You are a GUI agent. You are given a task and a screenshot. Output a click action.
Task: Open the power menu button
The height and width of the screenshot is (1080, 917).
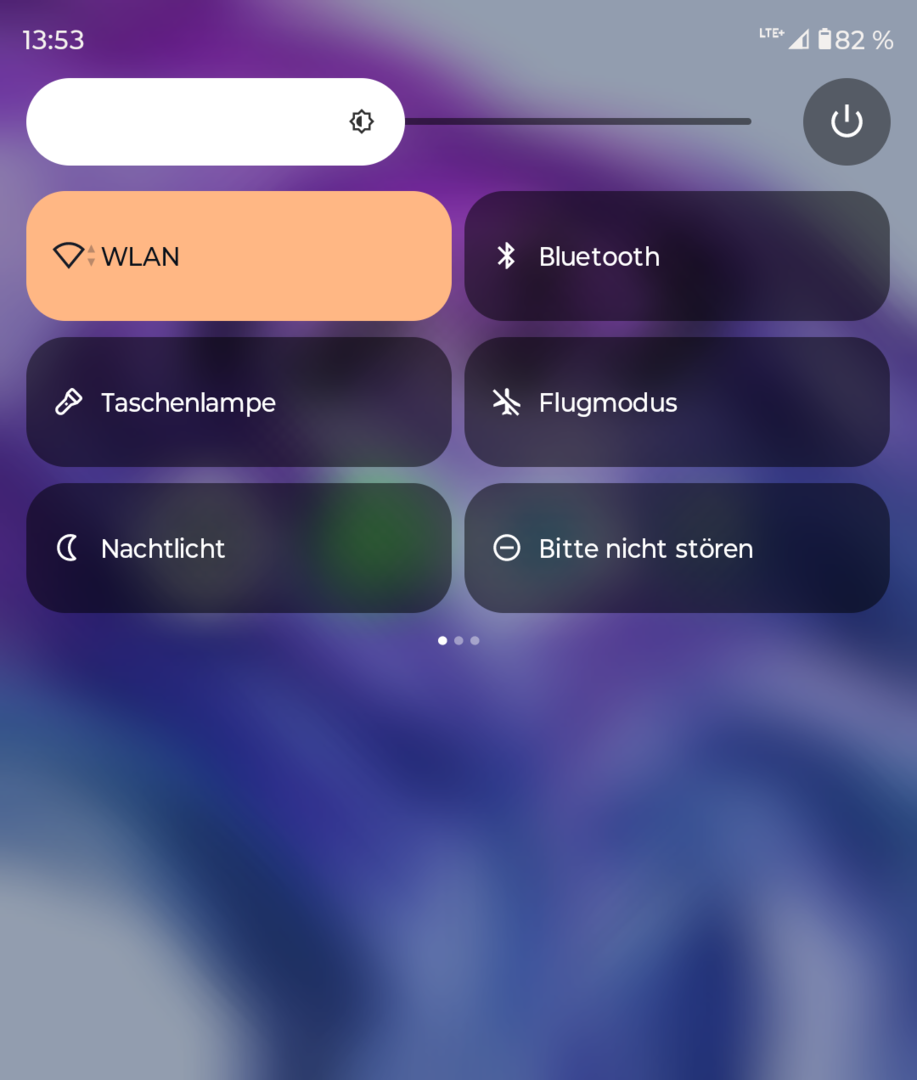click(846, 122)
